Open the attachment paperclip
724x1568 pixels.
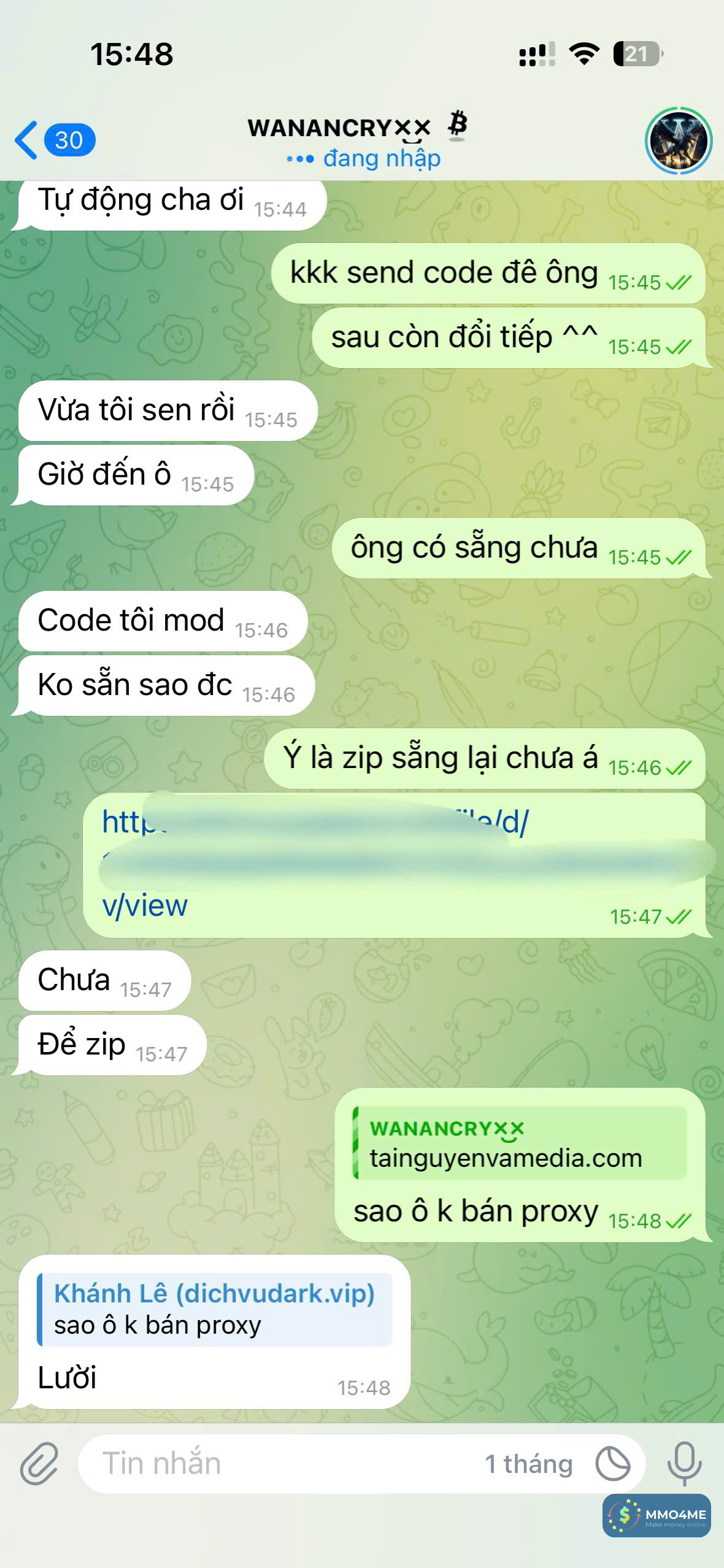coord(39,1464)
